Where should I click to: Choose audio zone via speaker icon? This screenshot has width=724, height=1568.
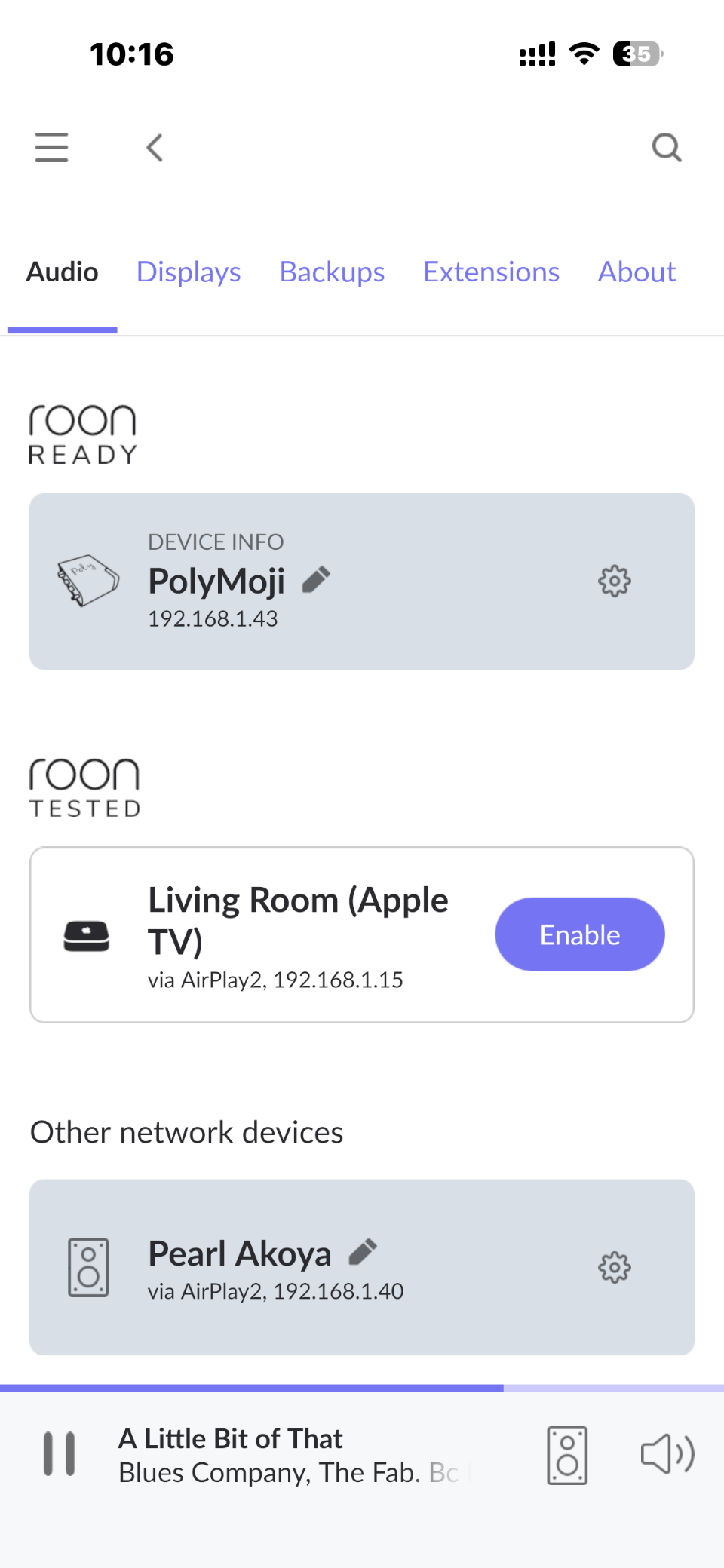click(x=567, y=1455)
